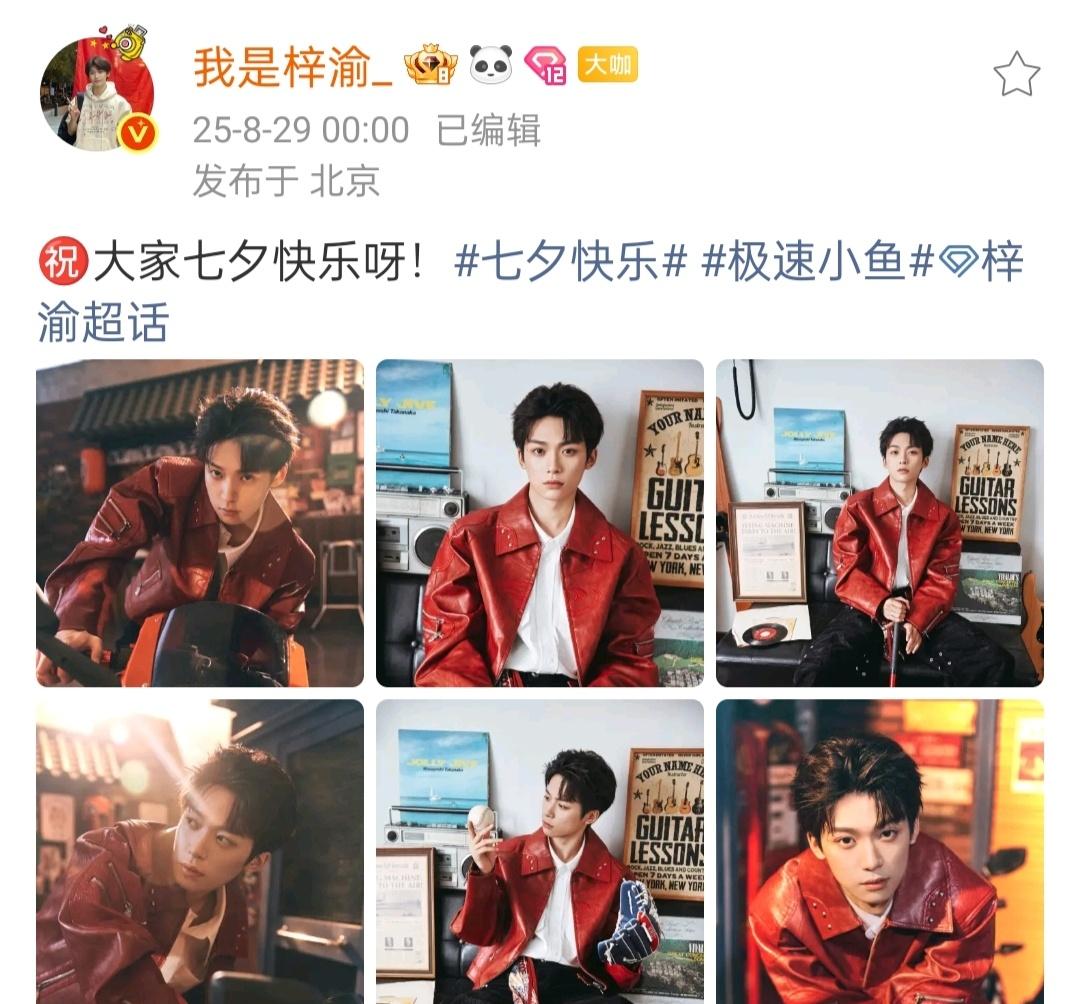The height and width of the screenshot is (1004, 1080).
Task: Open the second photo with Guitar Lessons poster cropped
Action: coord(540,523)
